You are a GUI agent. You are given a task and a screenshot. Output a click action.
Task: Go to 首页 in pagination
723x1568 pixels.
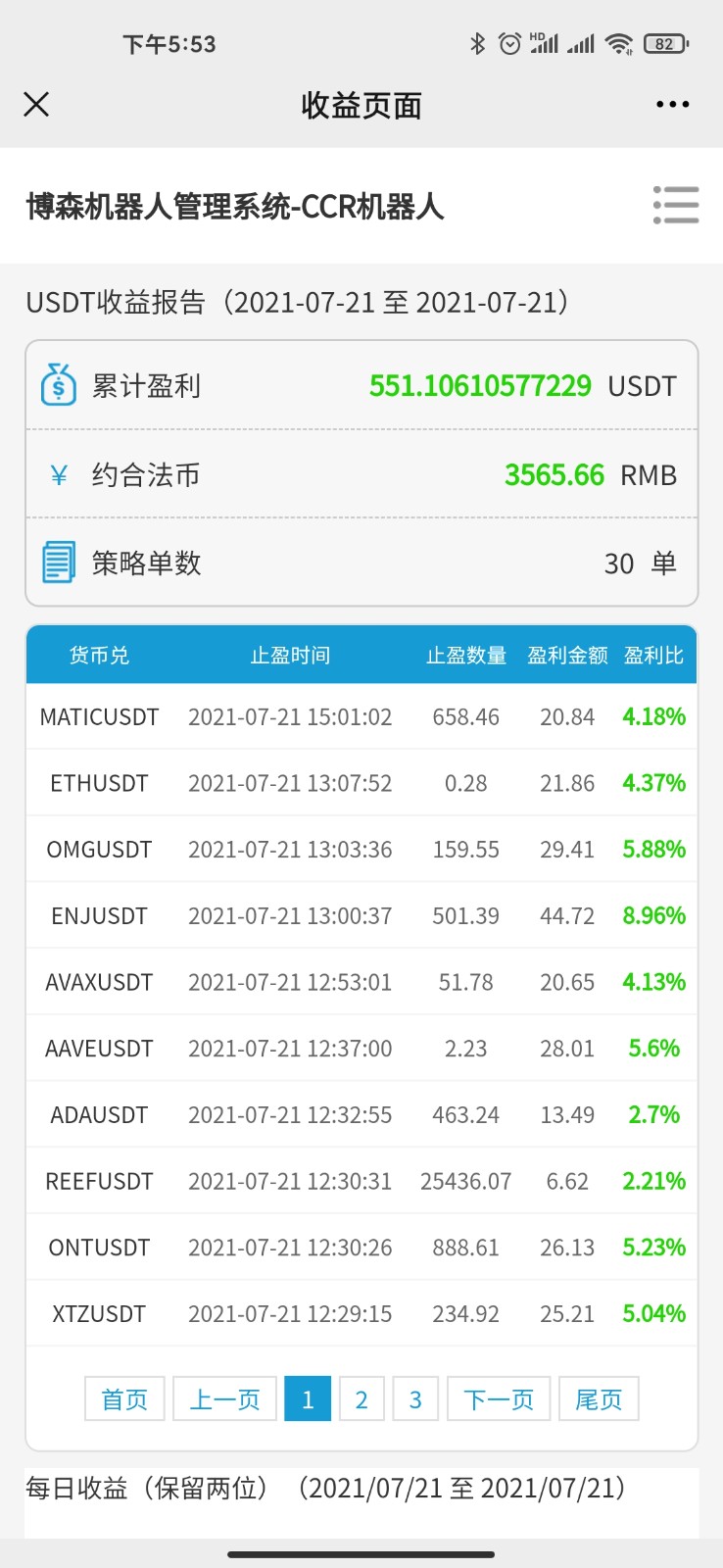point(124,1398)
